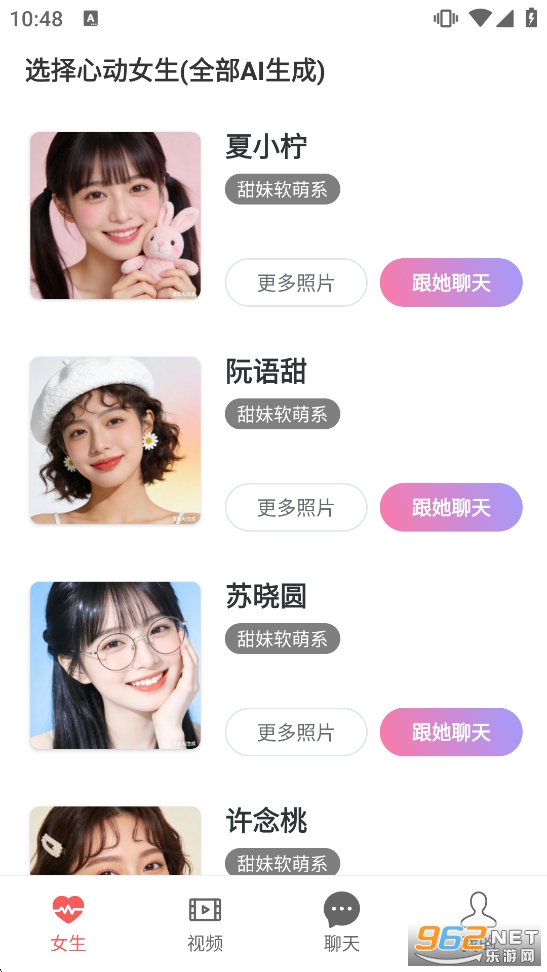Screen dimensions: 547x972
Task: Tap 跟她聊天 for 苏晓圆
Action: tap(451, 733)
